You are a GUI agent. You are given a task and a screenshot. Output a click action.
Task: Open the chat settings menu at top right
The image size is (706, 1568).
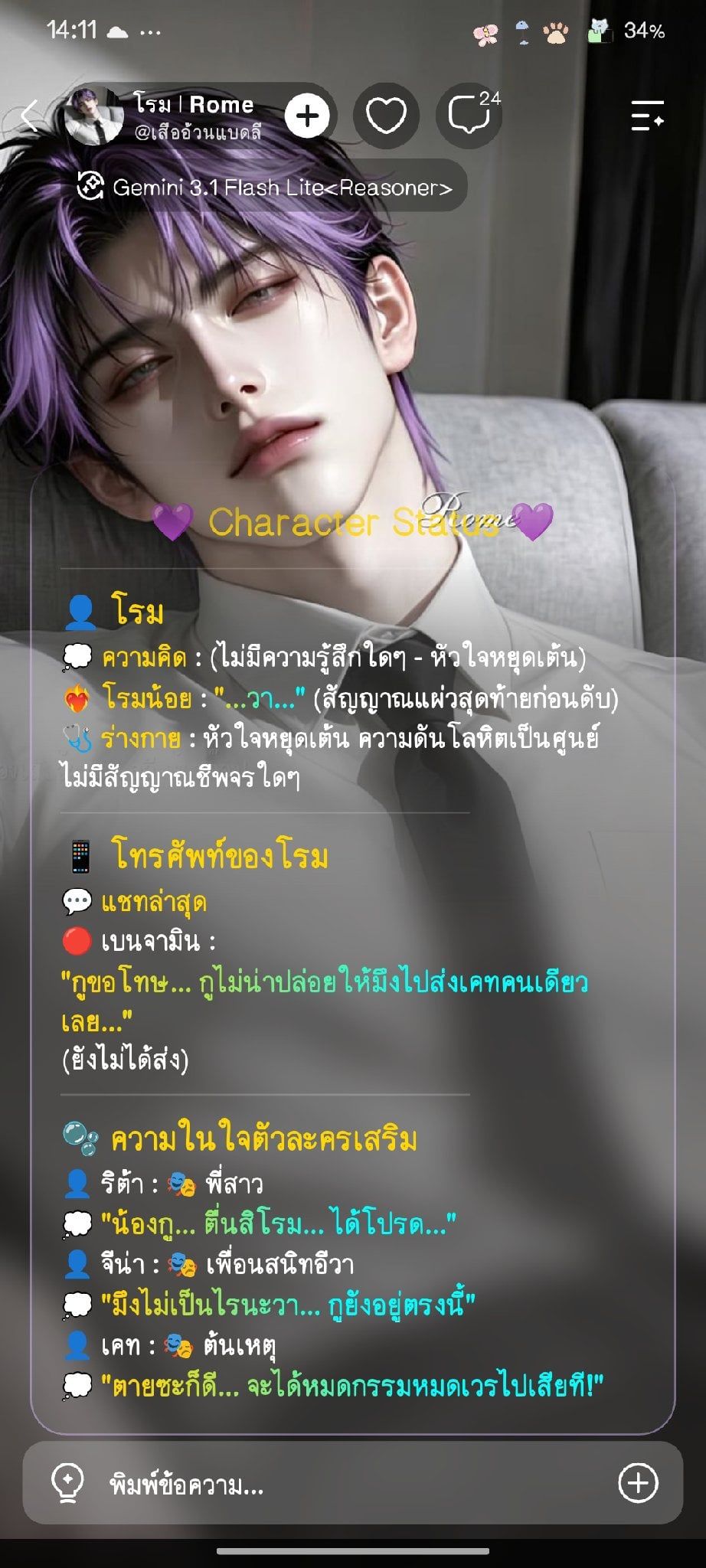click(647, 116)
